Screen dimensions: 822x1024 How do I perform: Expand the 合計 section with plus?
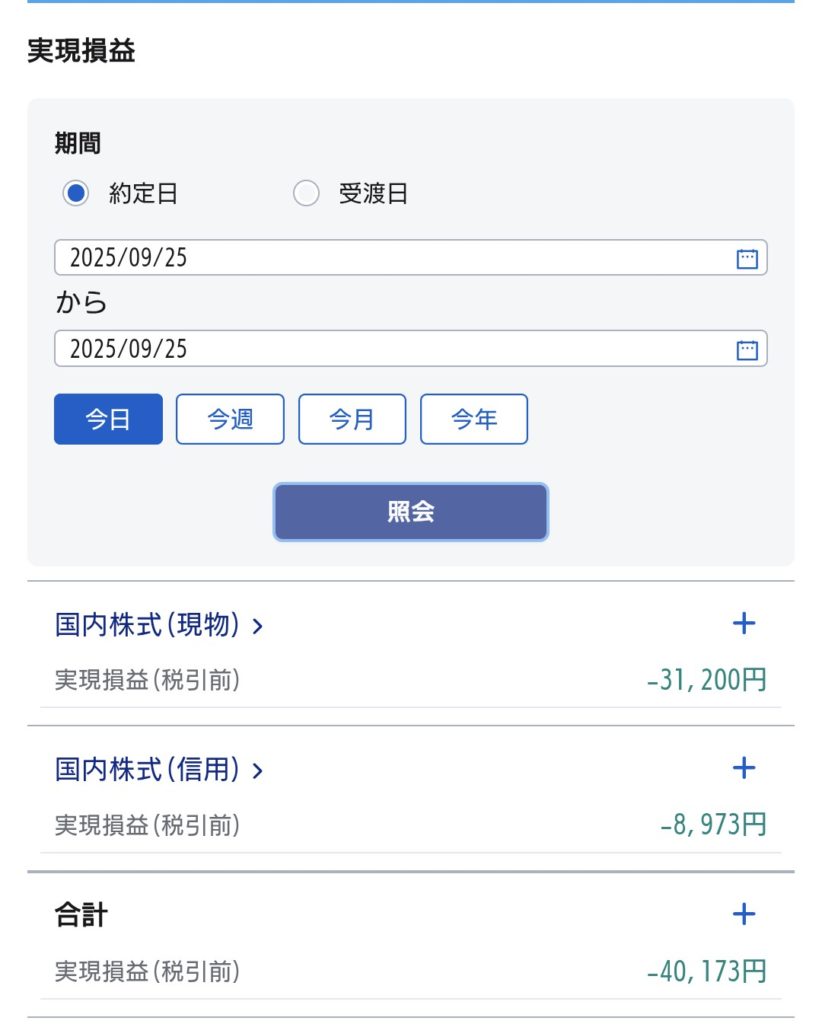click(x=744, y=914)
